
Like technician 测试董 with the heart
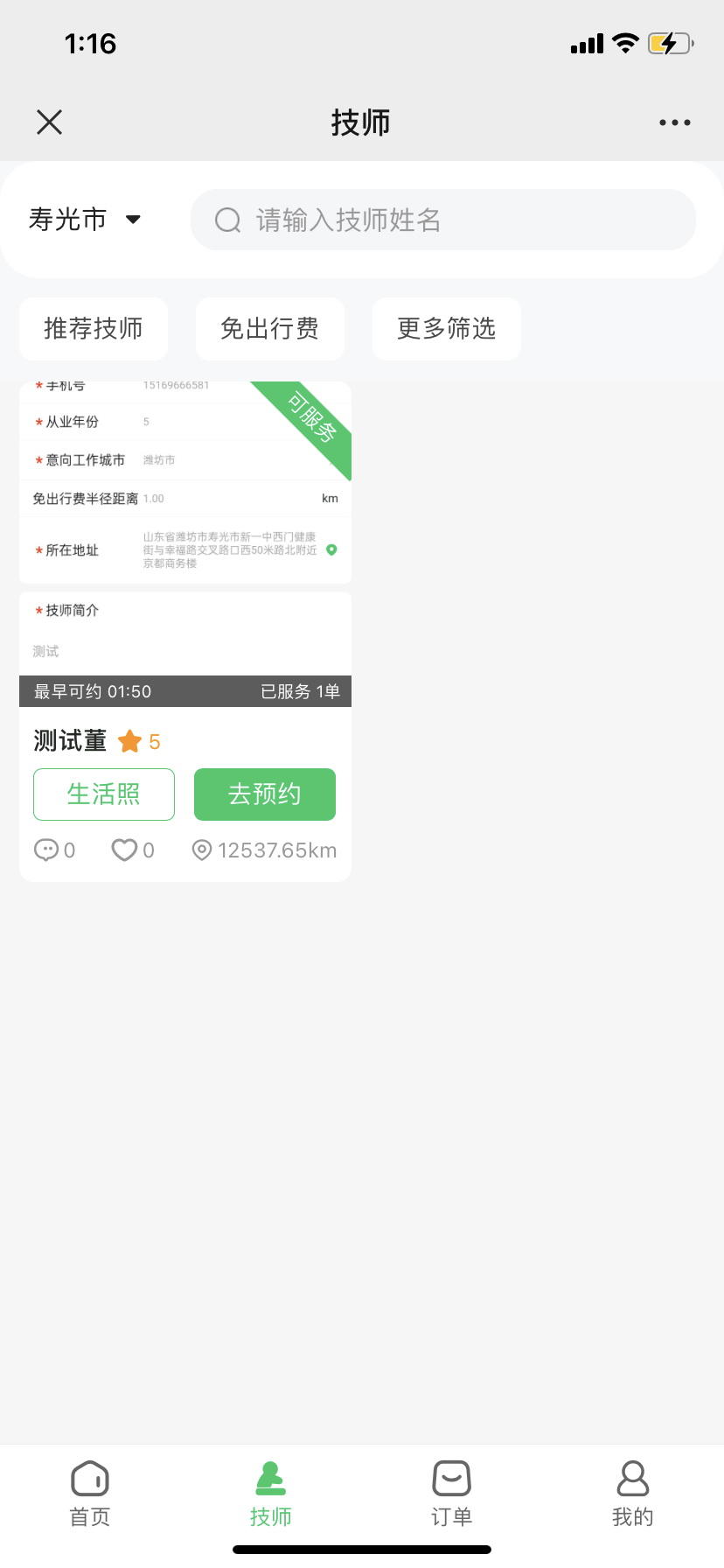pos(124,850)
